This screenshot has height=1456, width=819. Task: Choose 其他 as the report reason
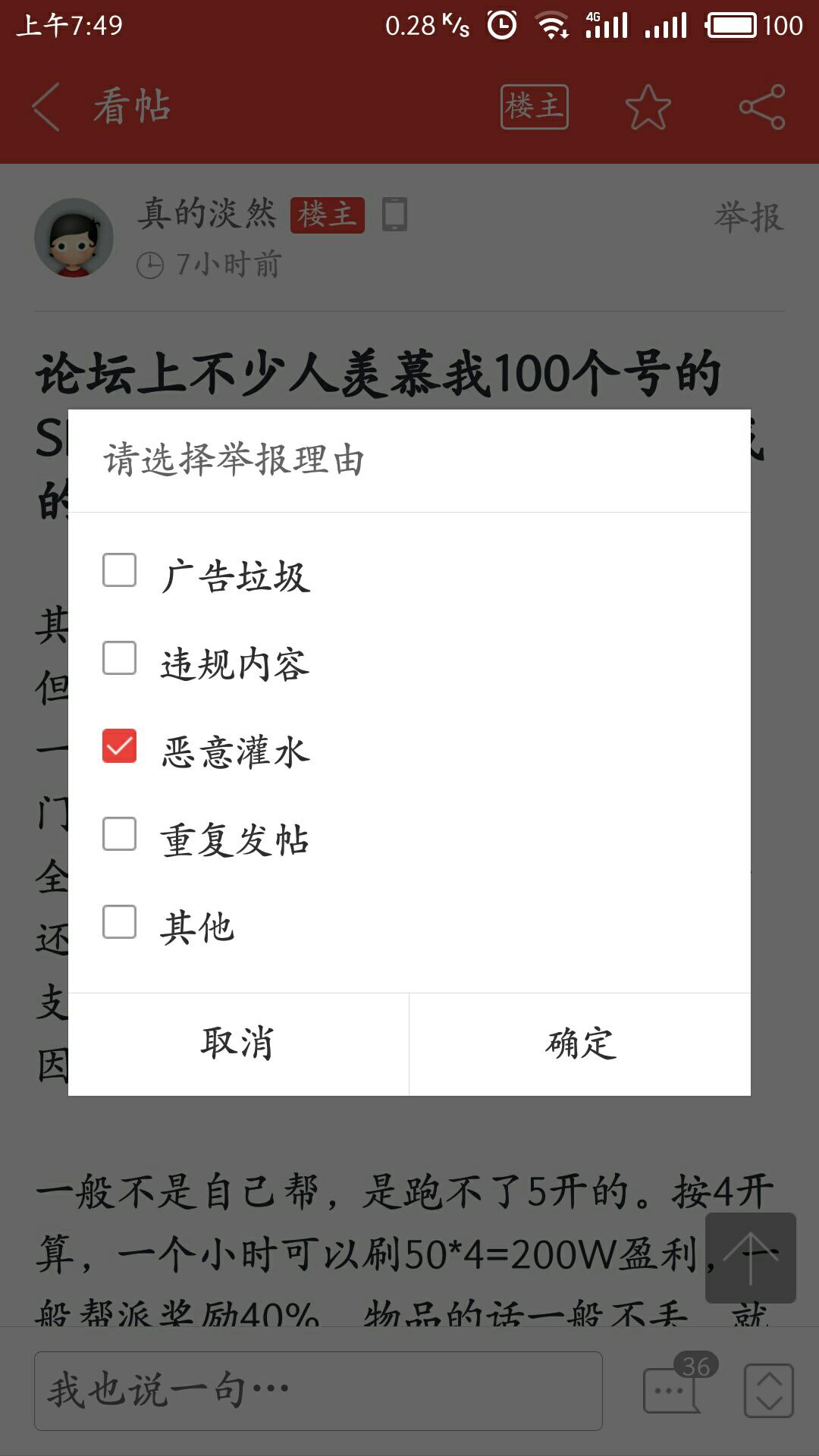click(120, 922)
